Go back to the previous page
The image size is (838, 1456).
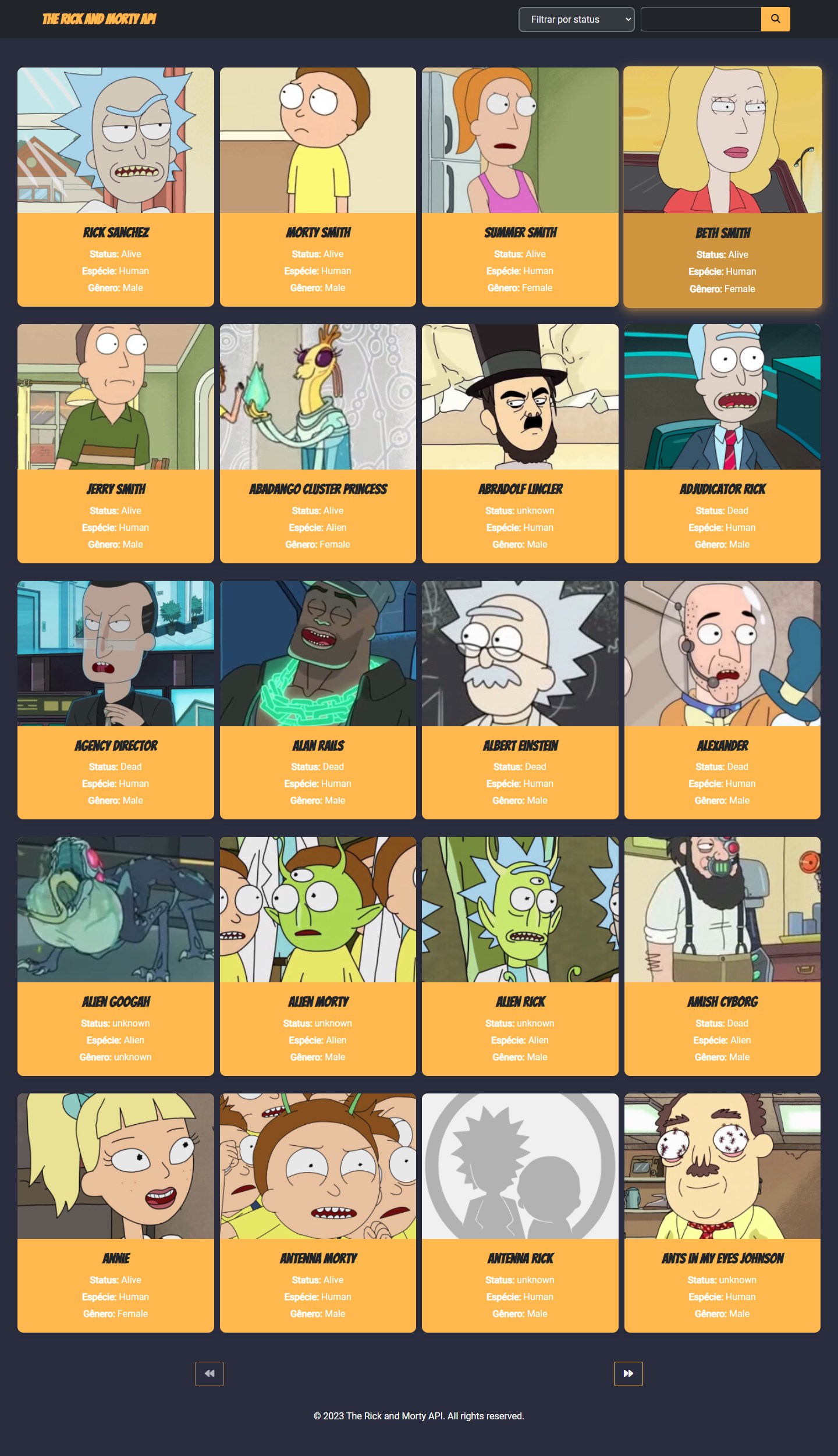(x=210, y=1373)
